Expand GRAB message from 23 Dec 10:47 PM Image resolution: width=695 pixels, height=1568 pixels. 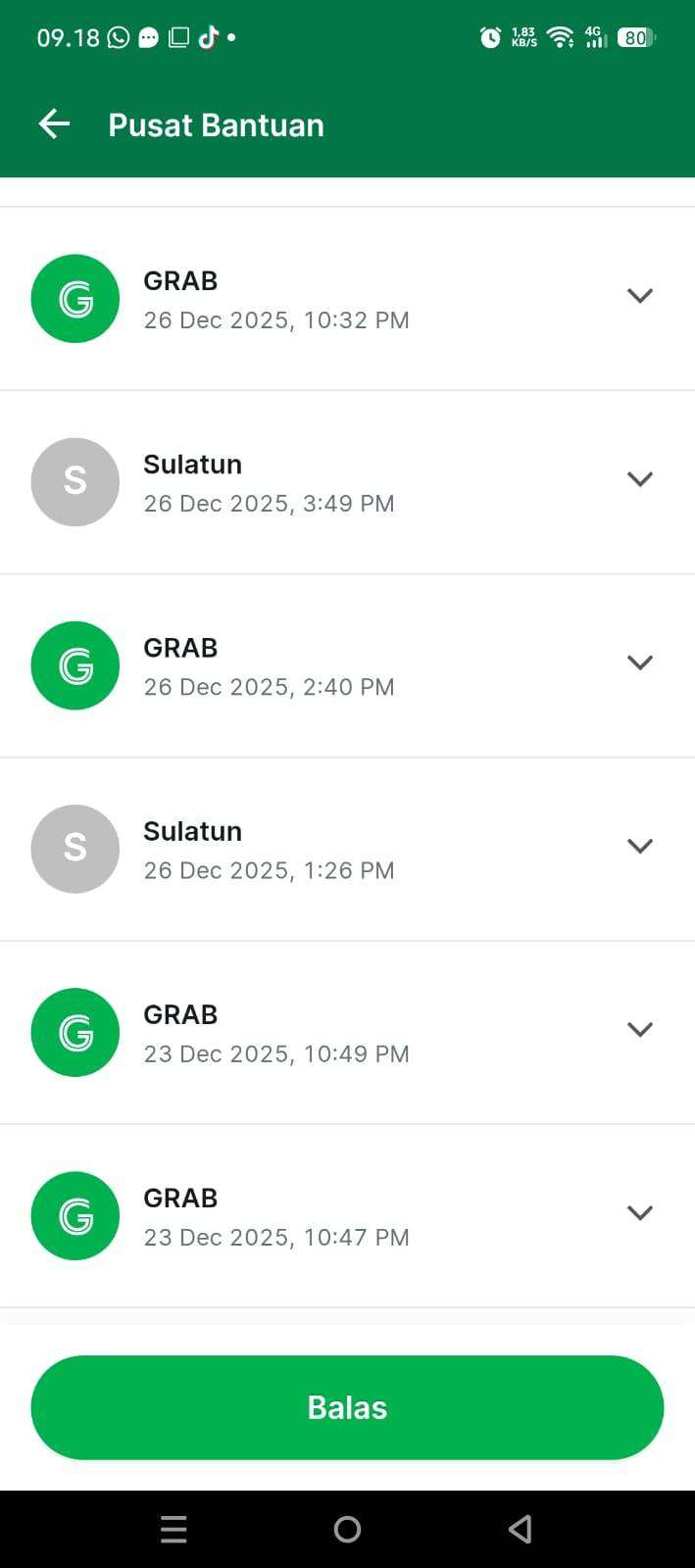point(639,1212)
